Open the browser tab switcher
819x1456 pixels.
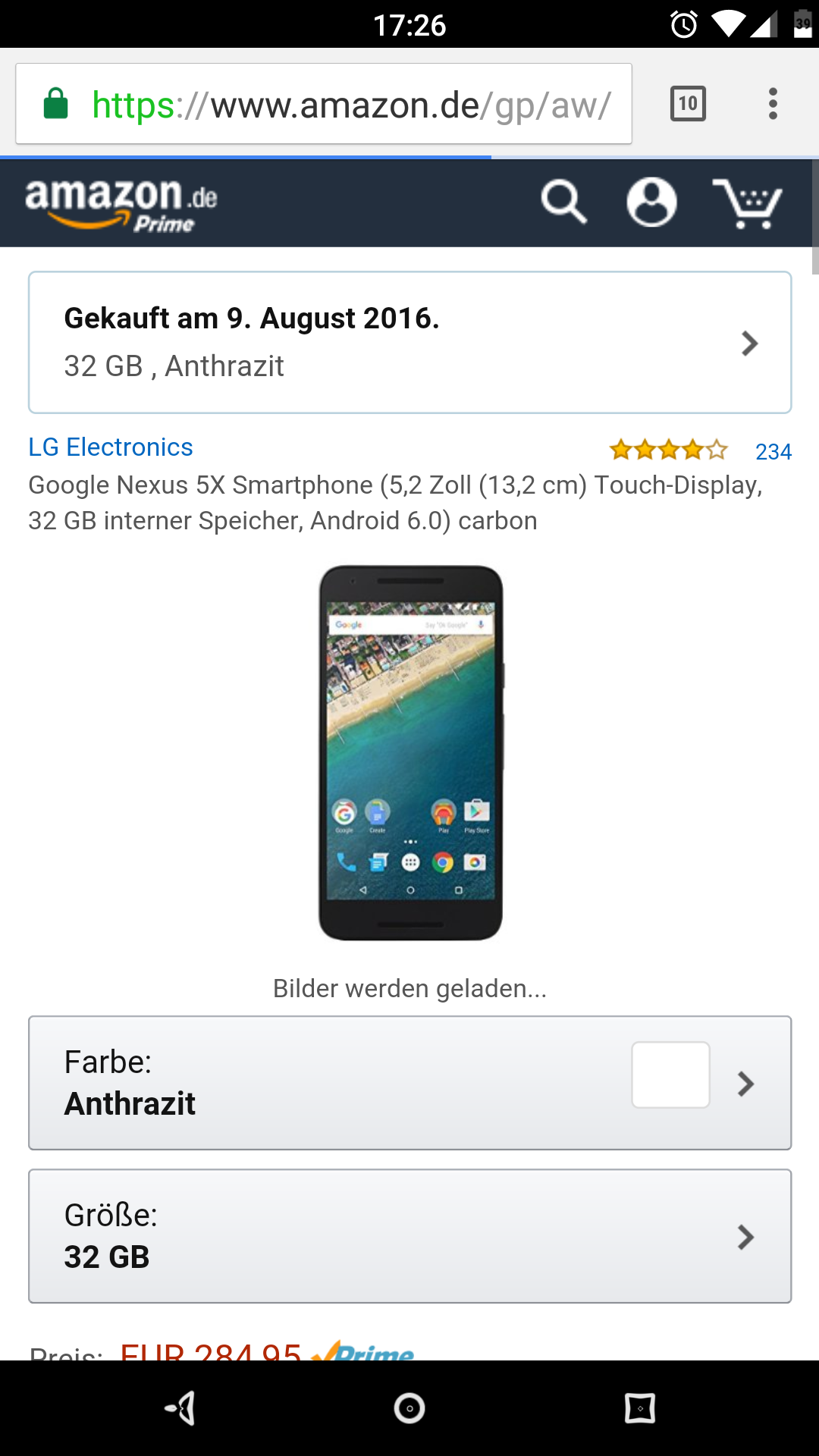pos(688,104)
